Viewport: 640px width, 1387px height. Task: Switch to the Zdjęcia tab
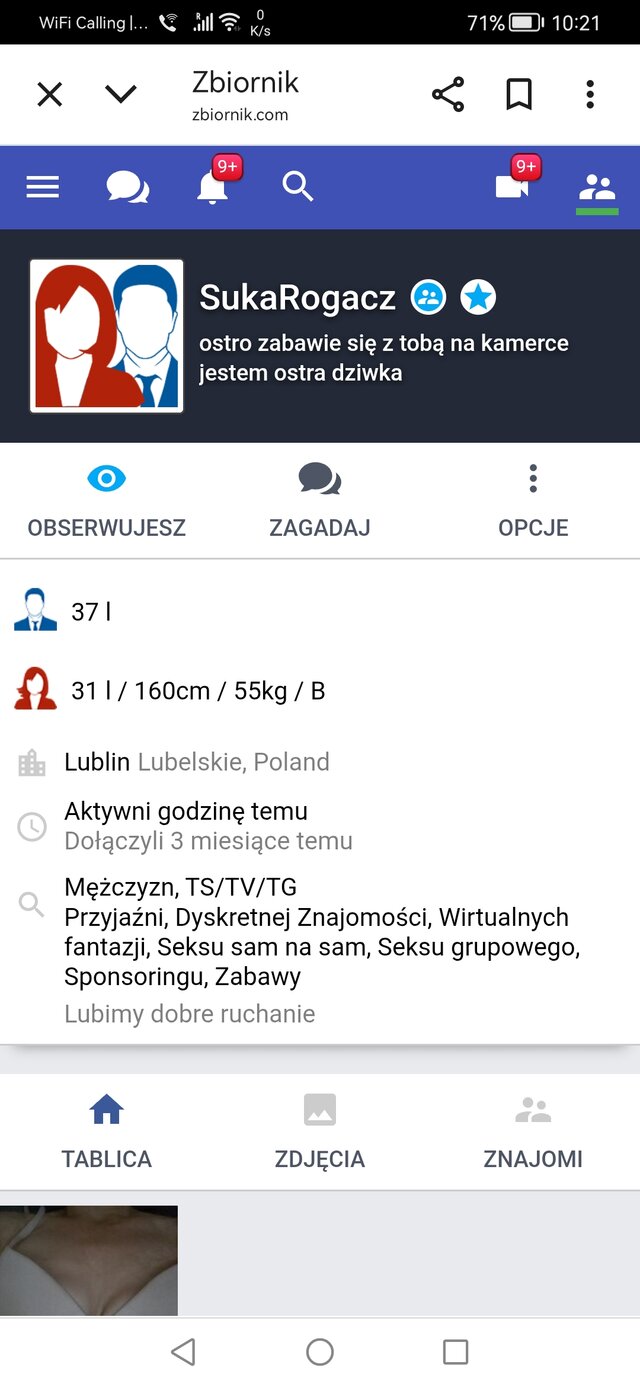click(320, 1133)
